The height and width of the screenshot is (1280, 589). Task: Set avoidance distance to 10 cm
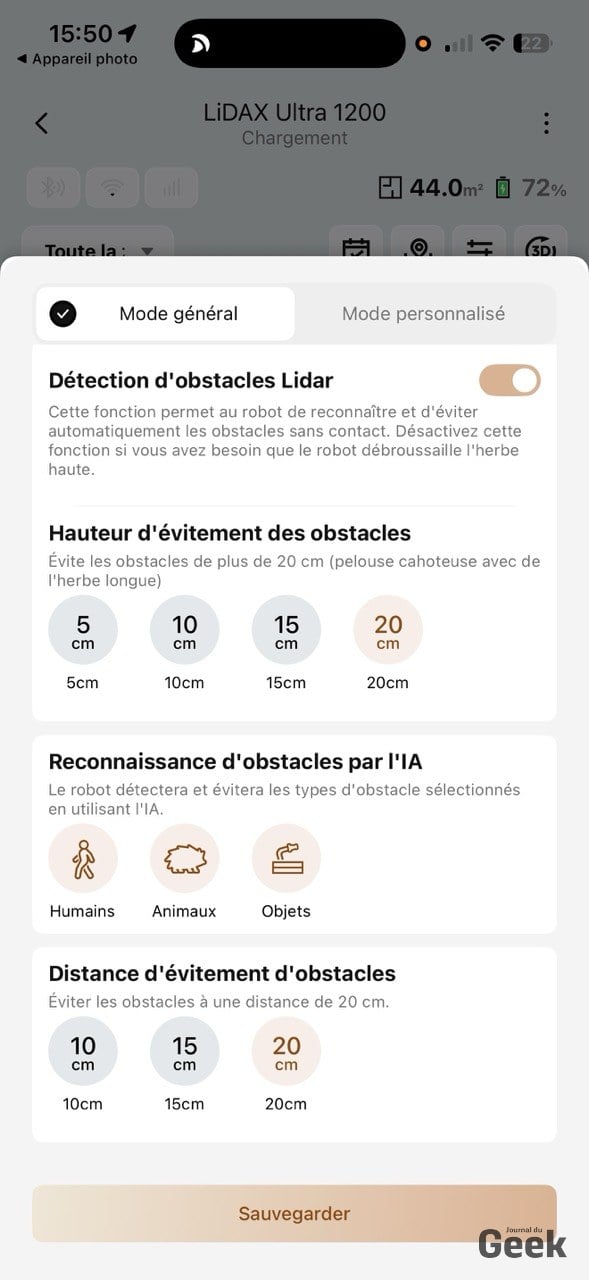click(x=83, y=1052)
